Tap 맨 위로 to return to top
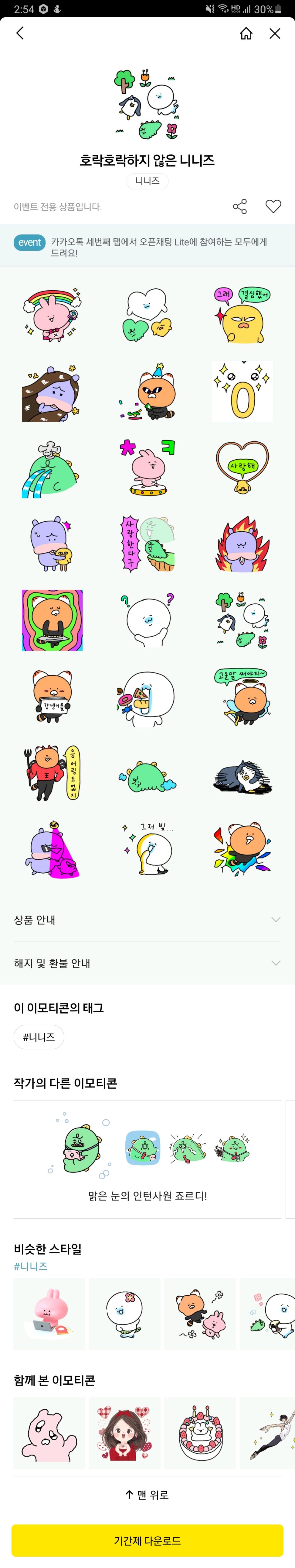This screenshot has height=1568, width=295. (147, 1494)
